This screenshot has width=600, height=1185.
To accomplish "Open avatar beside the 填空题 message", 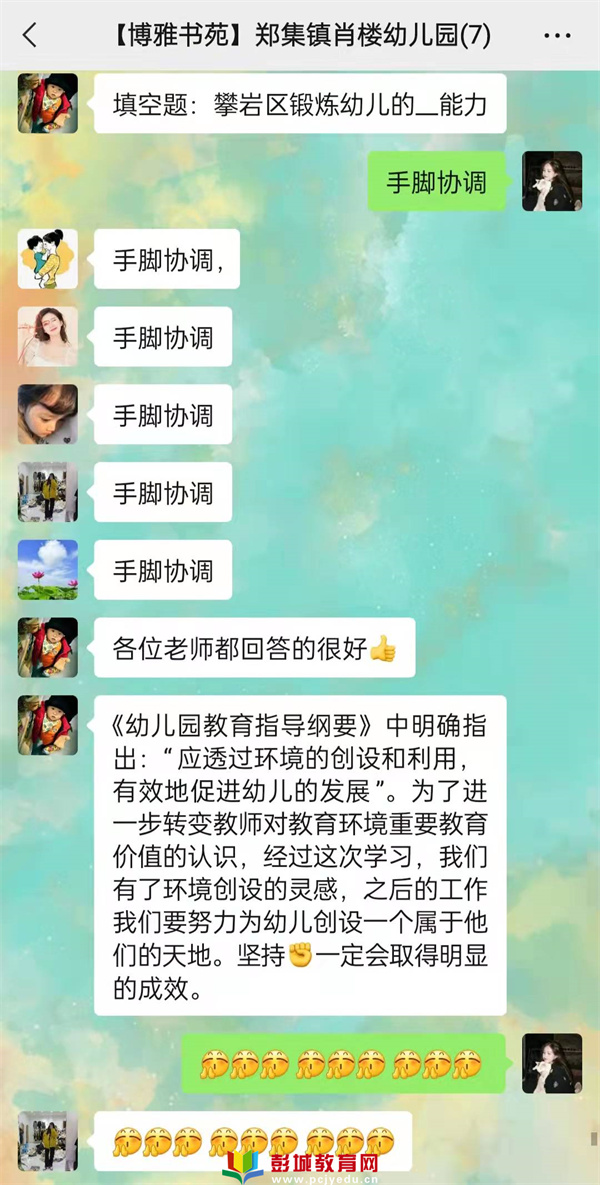I will coord(47,103).
